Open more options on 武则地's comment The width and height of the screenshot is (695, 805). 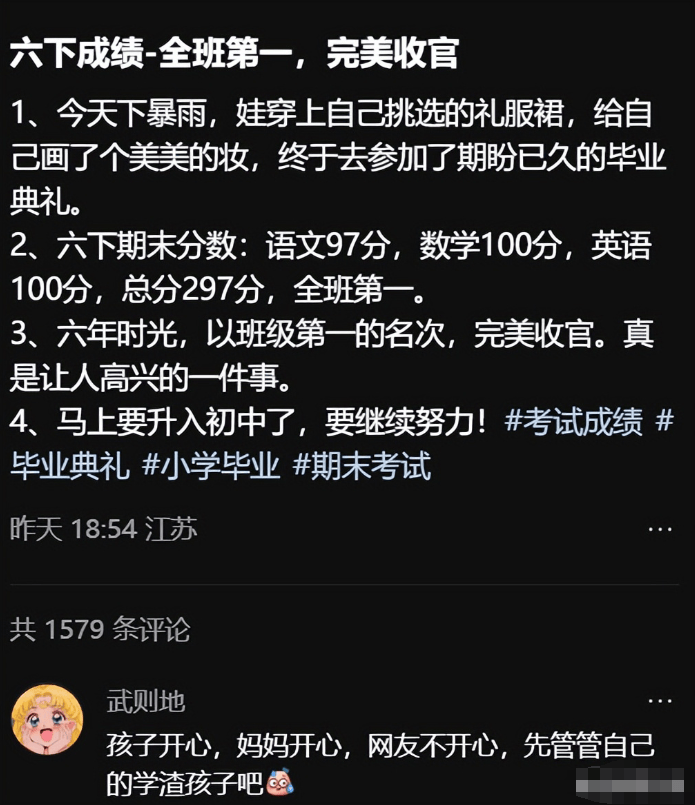660,700
